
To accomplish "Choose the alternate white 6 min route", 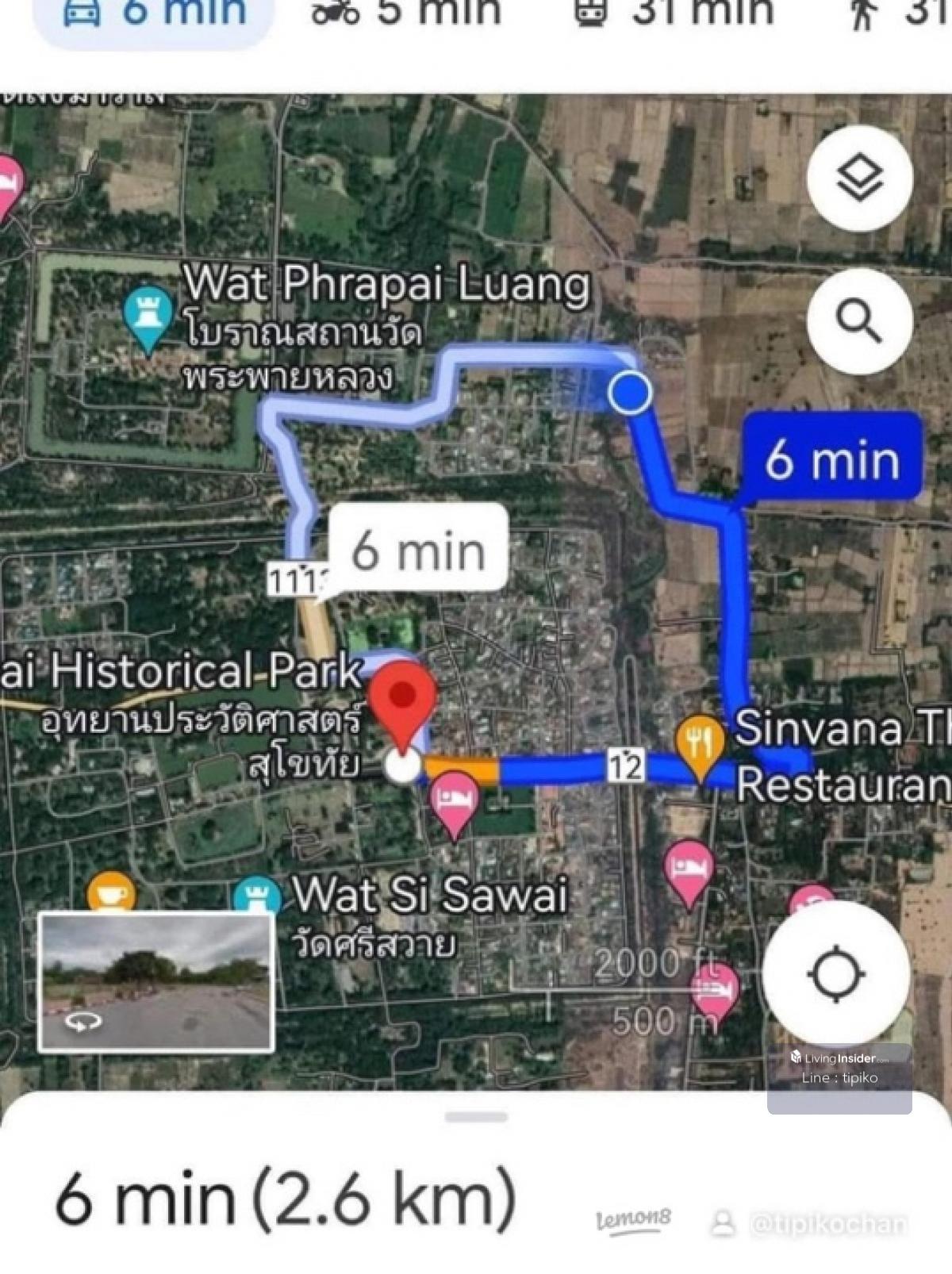I will [419, 549].
